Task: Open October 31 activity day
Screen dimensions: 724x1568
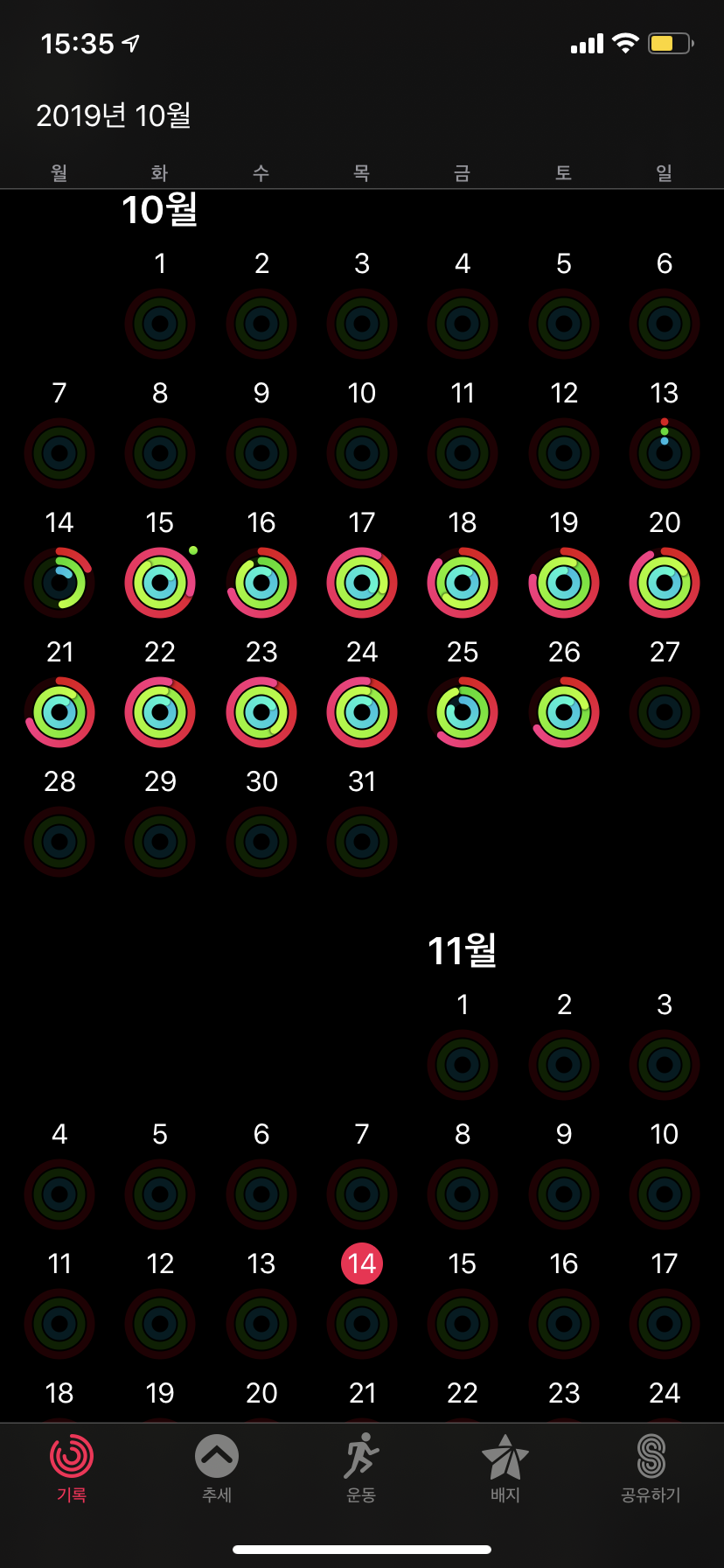Action: [x=362, y=842]
